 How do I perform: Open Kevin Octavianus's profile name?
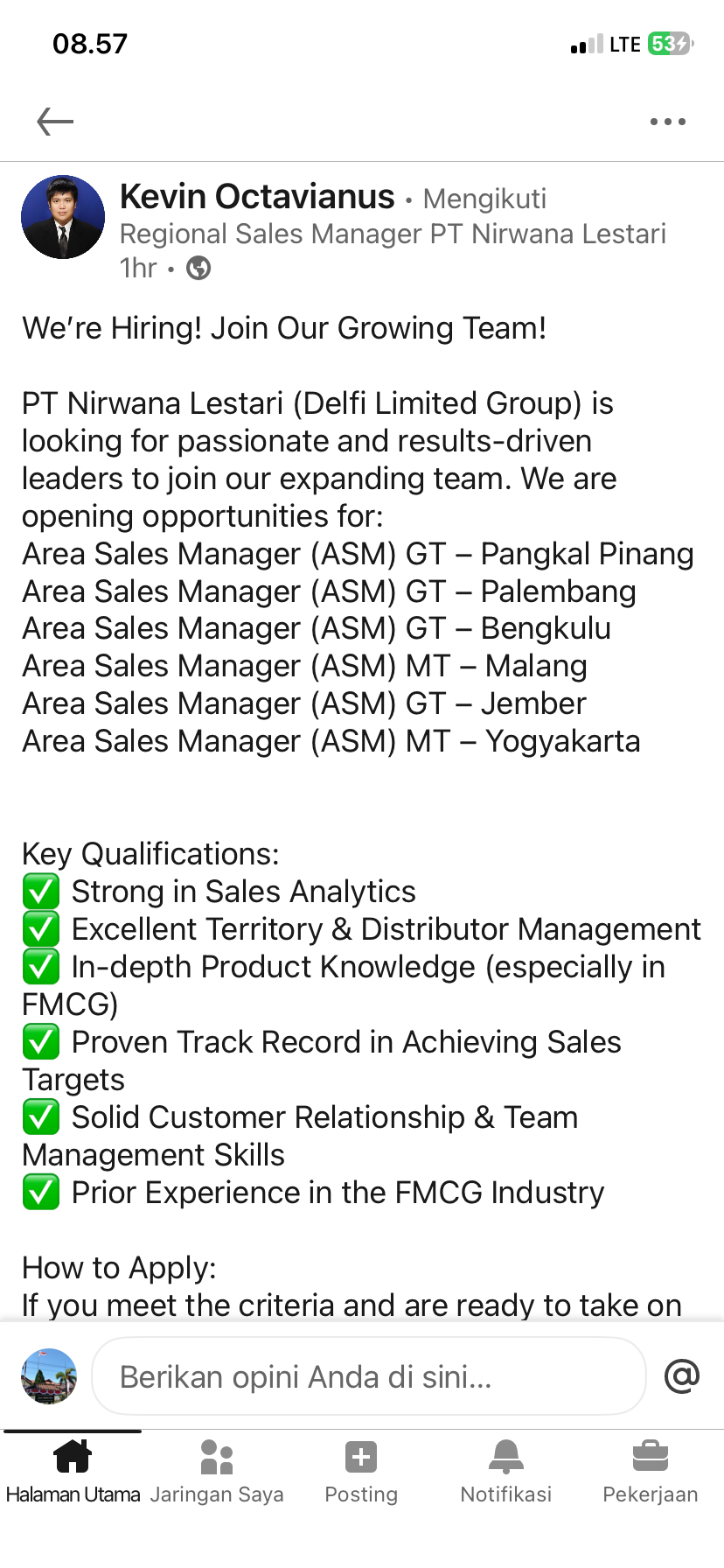257,197
